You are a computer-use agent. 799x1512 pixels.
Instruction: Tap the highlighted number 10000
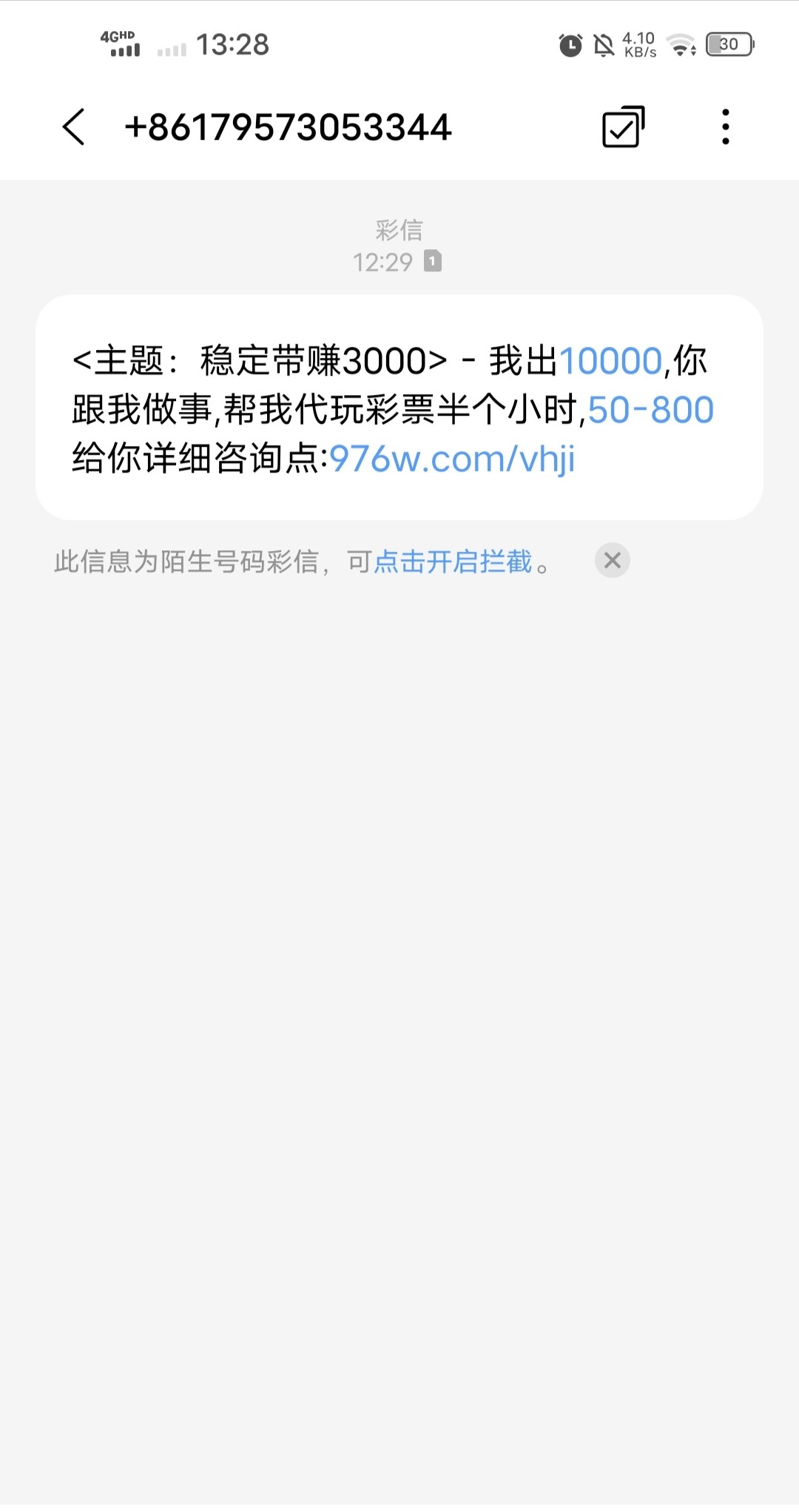pos(610,362)
